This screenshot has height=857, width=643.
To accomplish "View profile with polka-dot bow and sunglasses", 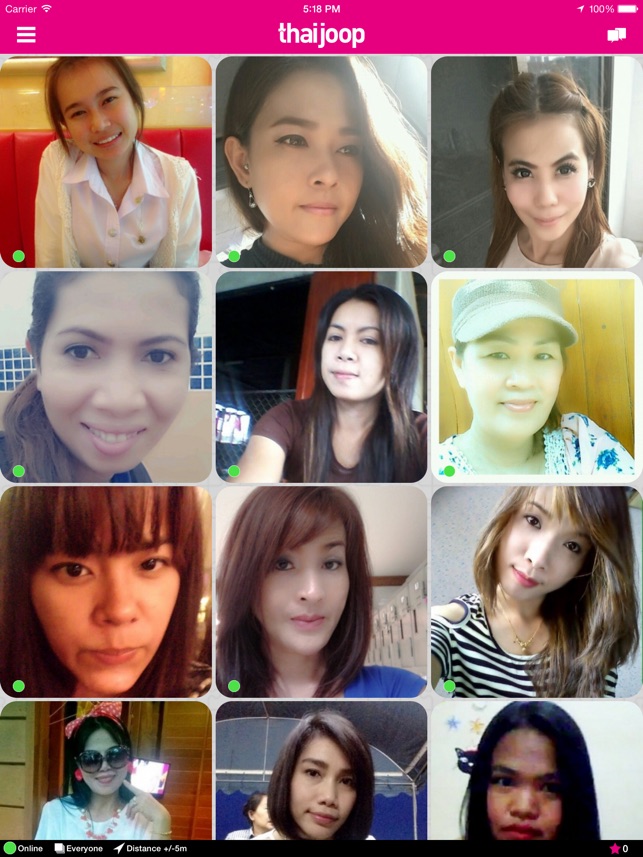I will pyautogui.click(x=106, y=770).
